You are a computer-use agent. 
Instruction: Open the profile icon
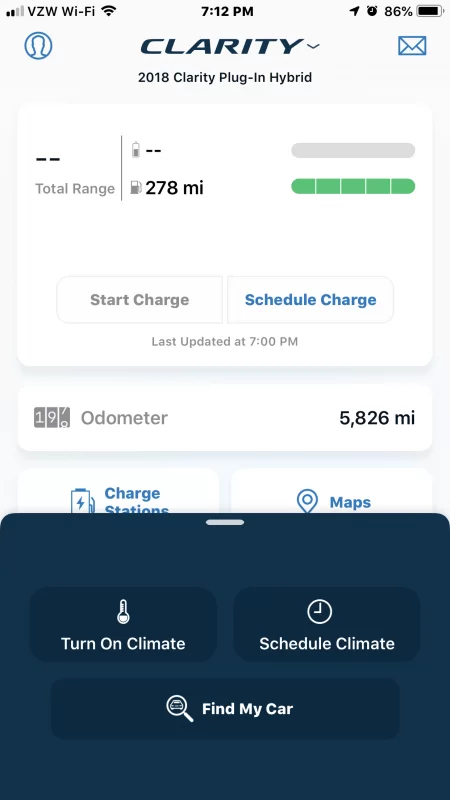point(38,45)
